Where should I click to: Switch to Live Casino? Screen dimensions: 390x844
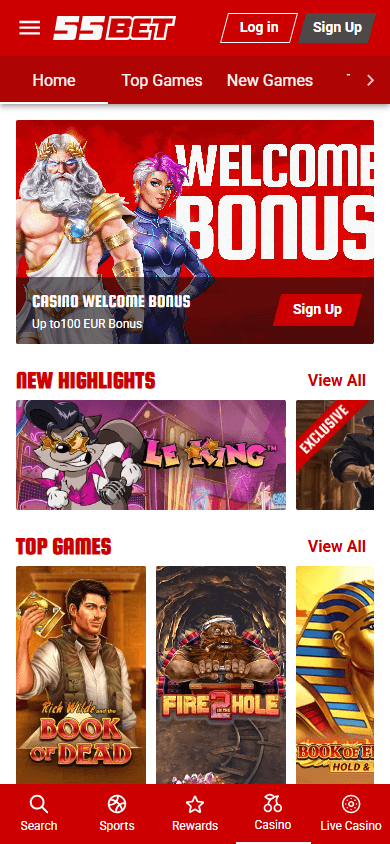(351, 814)
